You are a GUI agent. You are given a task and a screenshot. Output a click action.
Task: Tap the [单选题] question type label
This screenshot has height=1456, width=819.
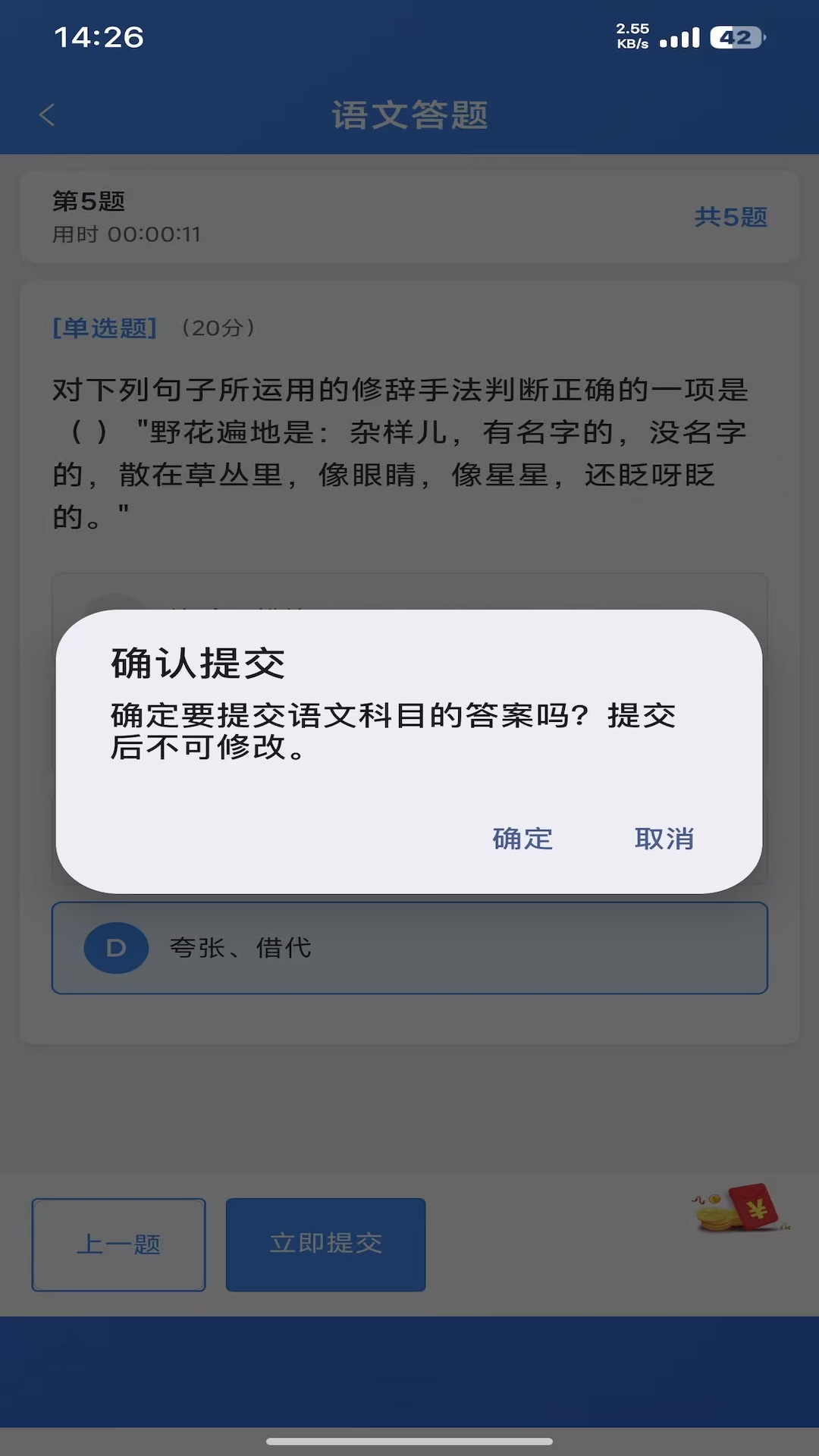[x=104, y=328]
